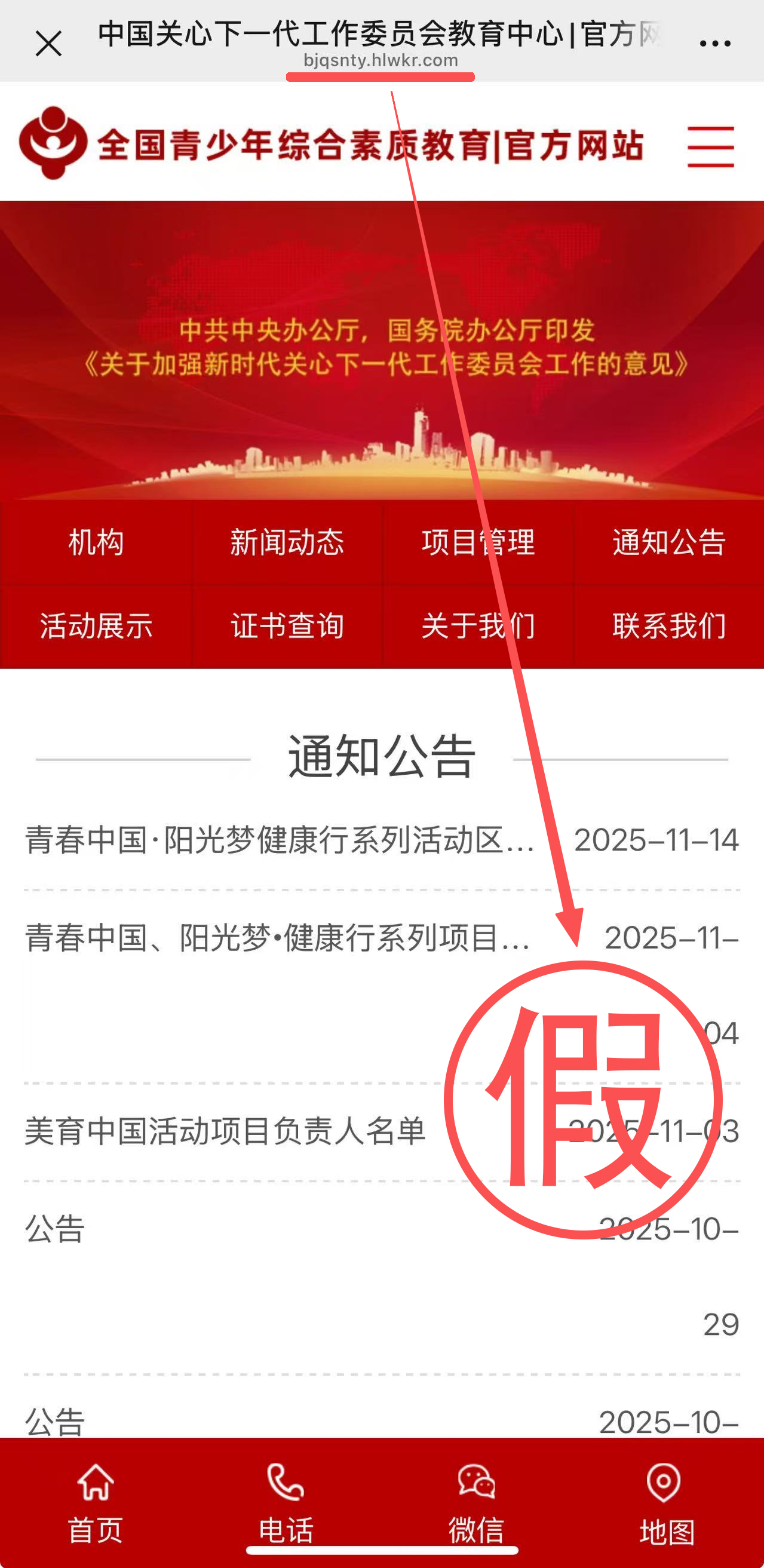Open the 联系我们 contact page
Image resolution: width=764 pixels, height=1568 pixels.
(x=669, y=626)
